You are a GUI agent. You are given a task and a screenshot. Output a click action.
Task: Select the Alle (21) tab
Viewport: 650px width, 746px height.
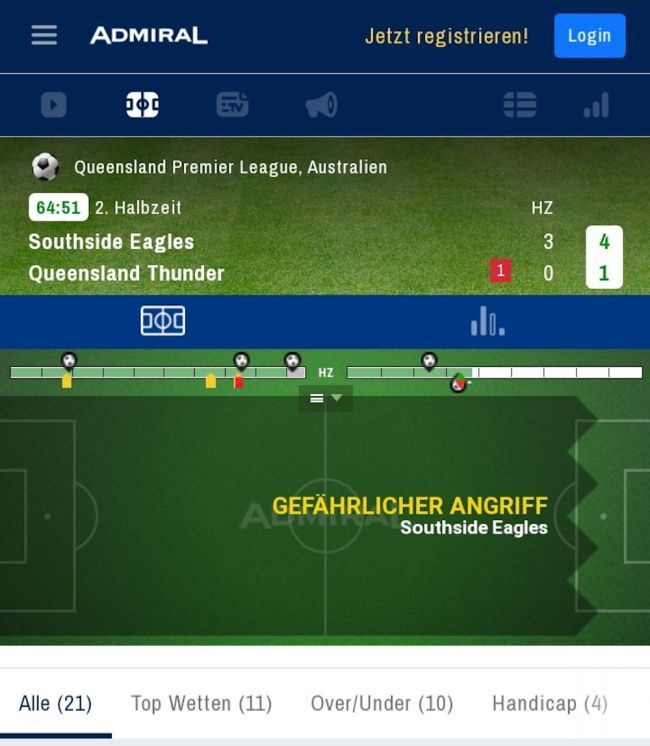(56, 703)
